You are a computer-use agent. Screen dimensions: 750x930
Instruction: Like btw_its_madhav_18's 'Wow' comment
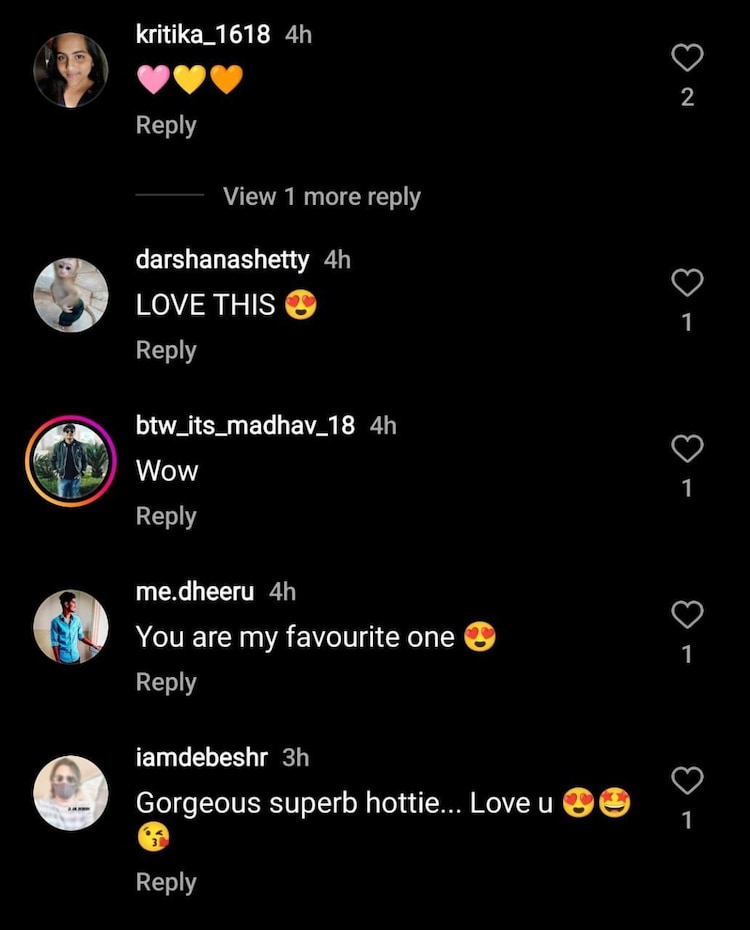(687, 449)
